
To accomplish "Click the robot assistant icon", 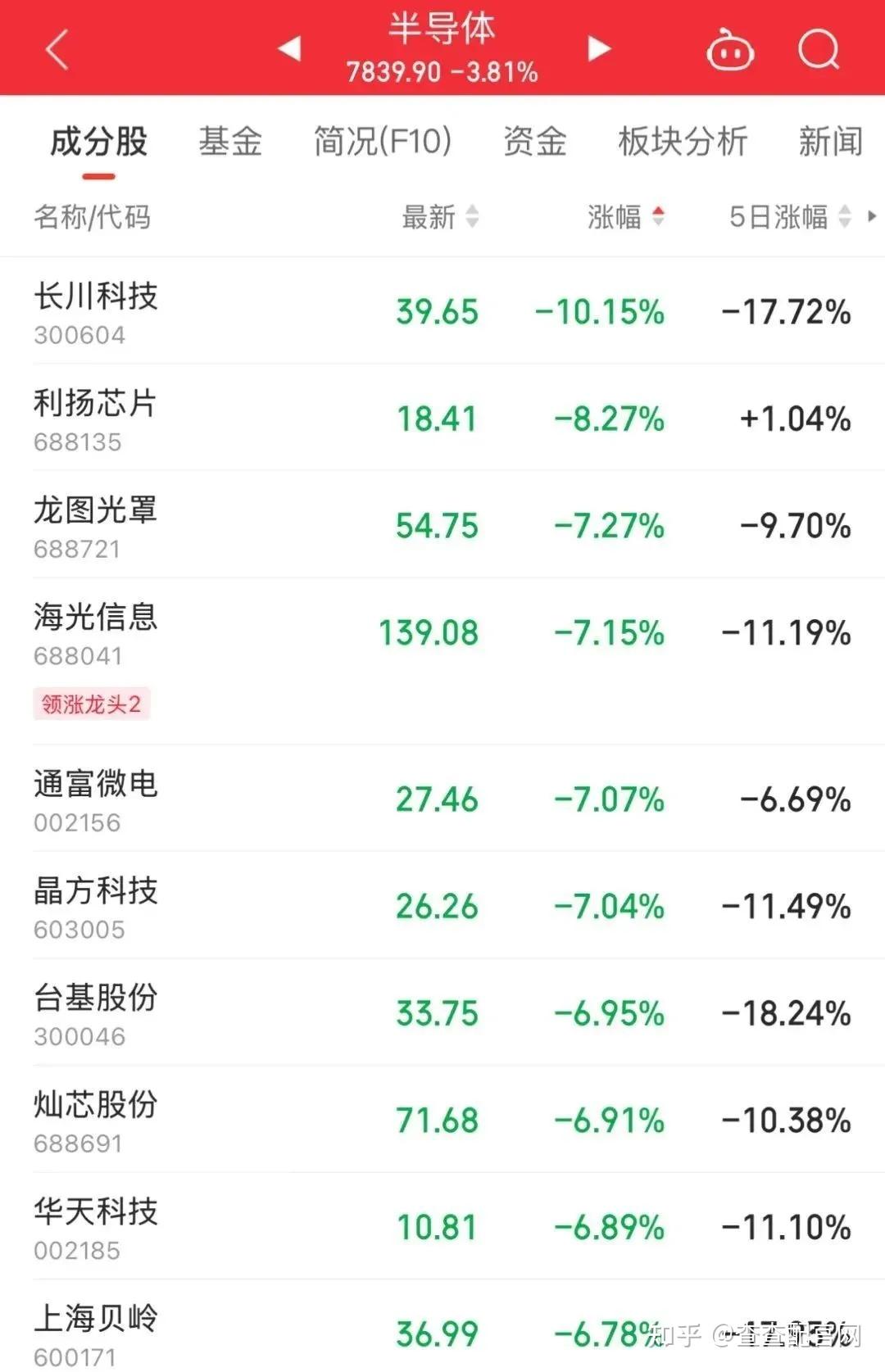I will click(x=728, y=50).
